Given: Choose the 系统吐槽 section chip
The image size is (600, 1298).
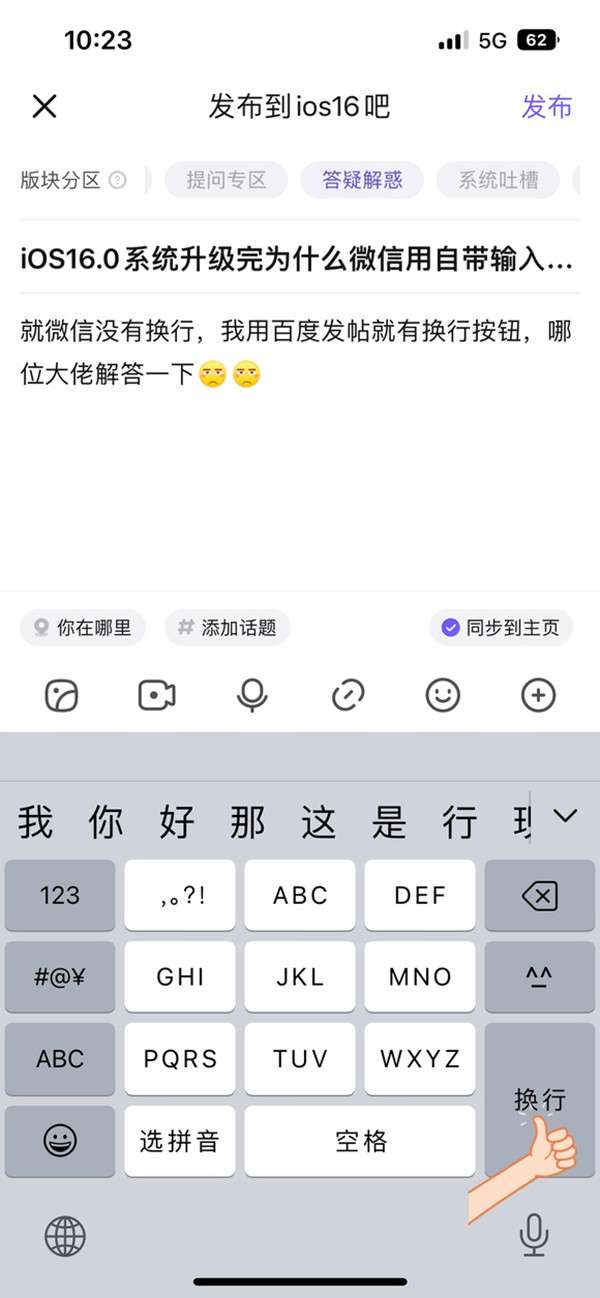Looking at the screenshot, I should [498, 180].
